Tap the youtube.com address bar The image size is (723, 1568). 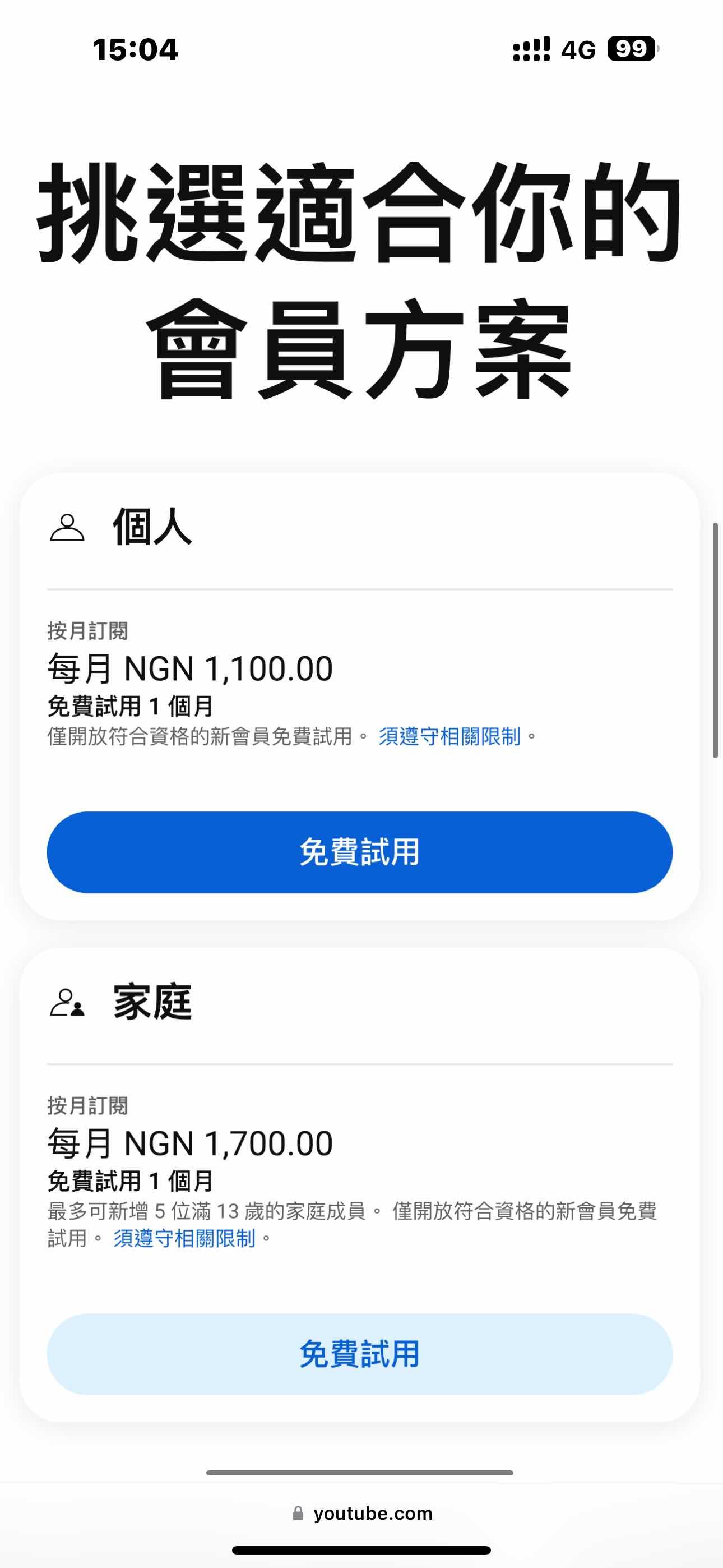363,1513
